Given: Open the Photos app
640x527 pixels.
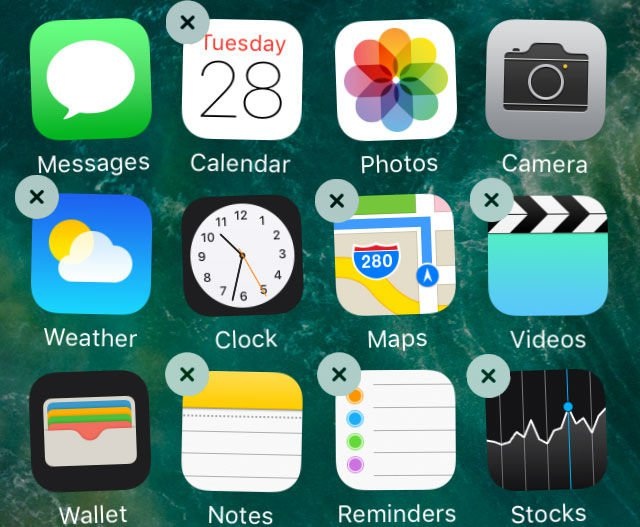Looking at the screenshot, I should pos(394,82).
